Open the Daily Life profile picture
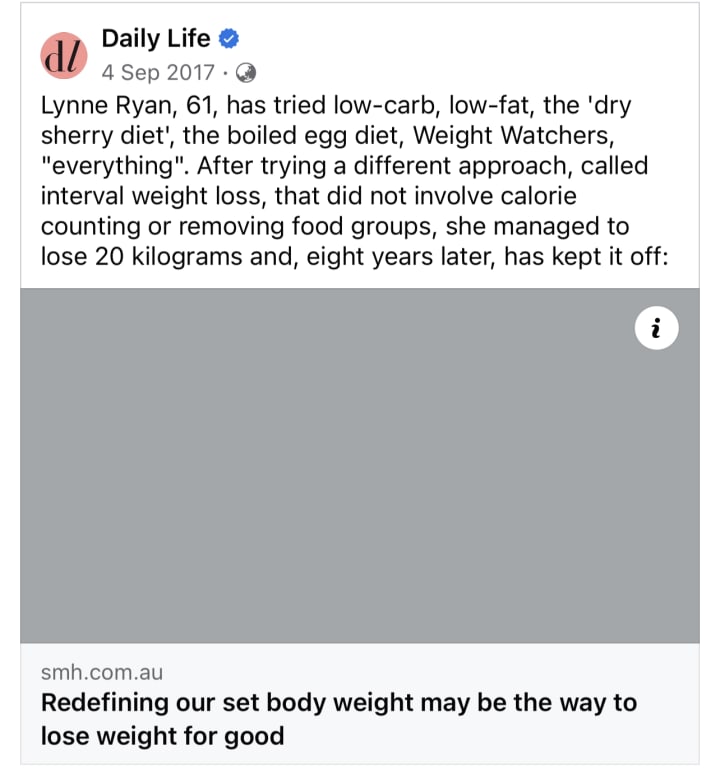Screen dimensions: 720x769 coord(64,56)
